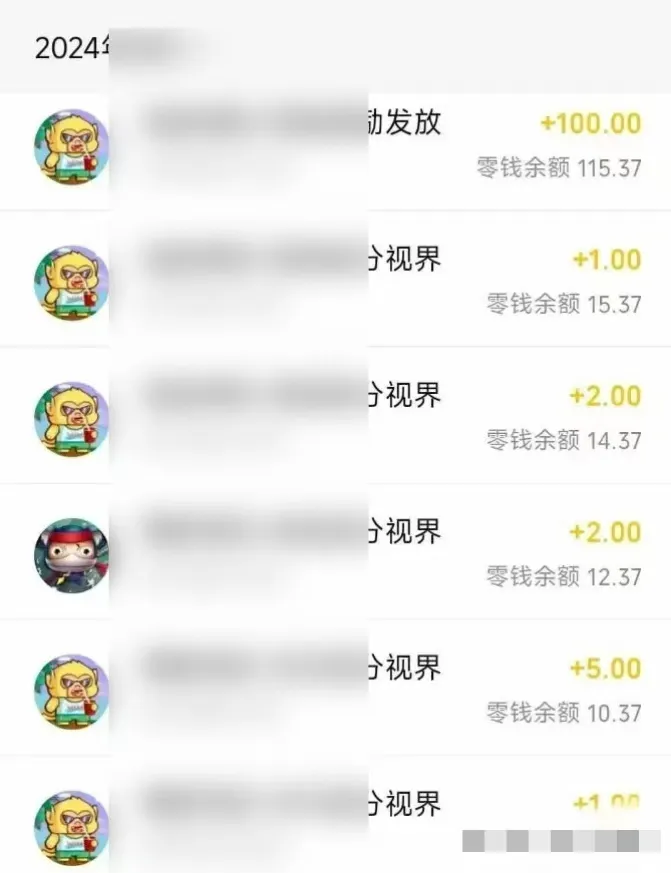Open the +100.00 transaction with balance 115.37
The image size is (671, 873).
point(400,146)
